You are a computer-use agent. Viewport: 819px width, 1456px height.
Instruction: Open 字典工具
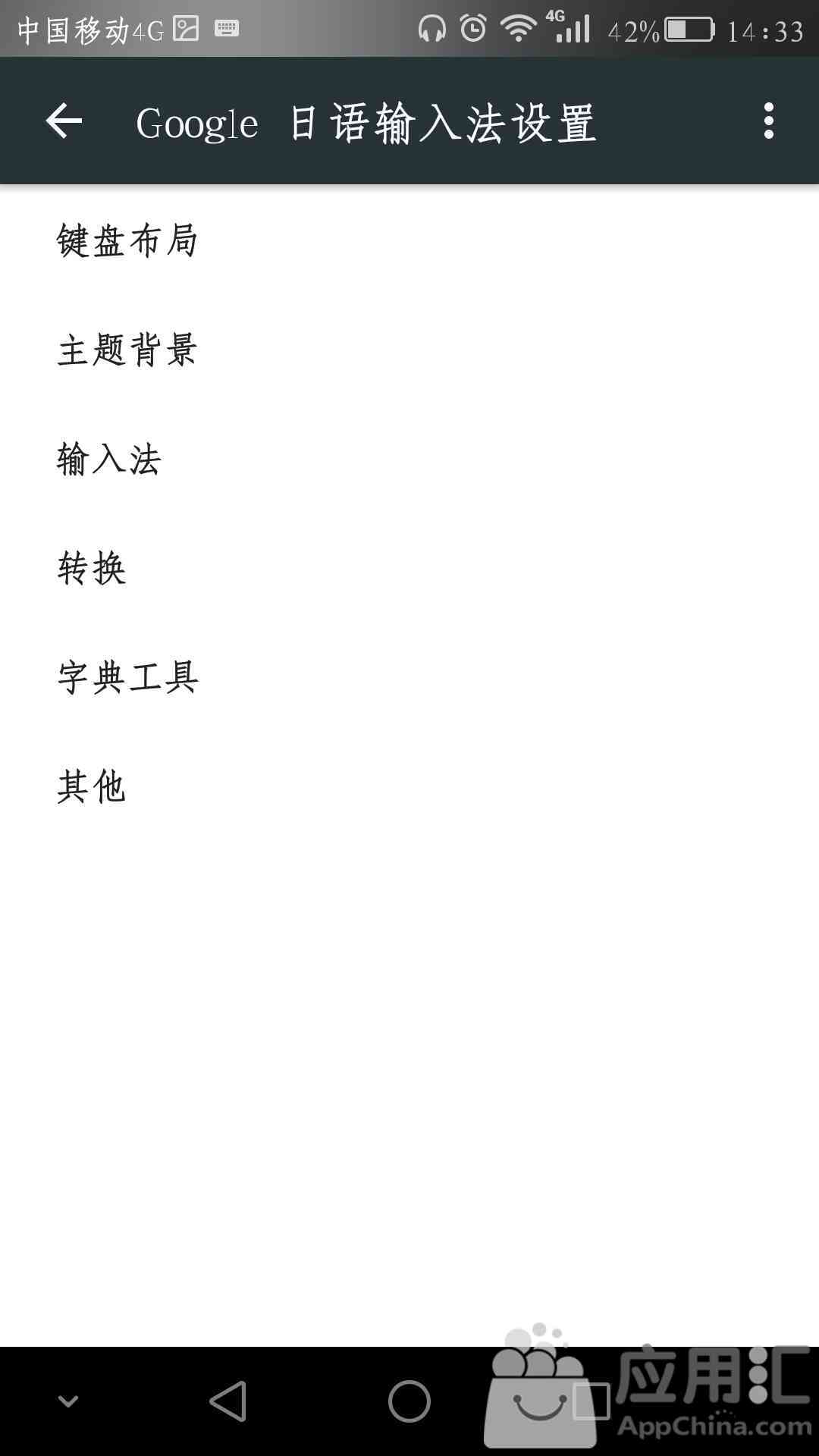click(x=409, y=676)
